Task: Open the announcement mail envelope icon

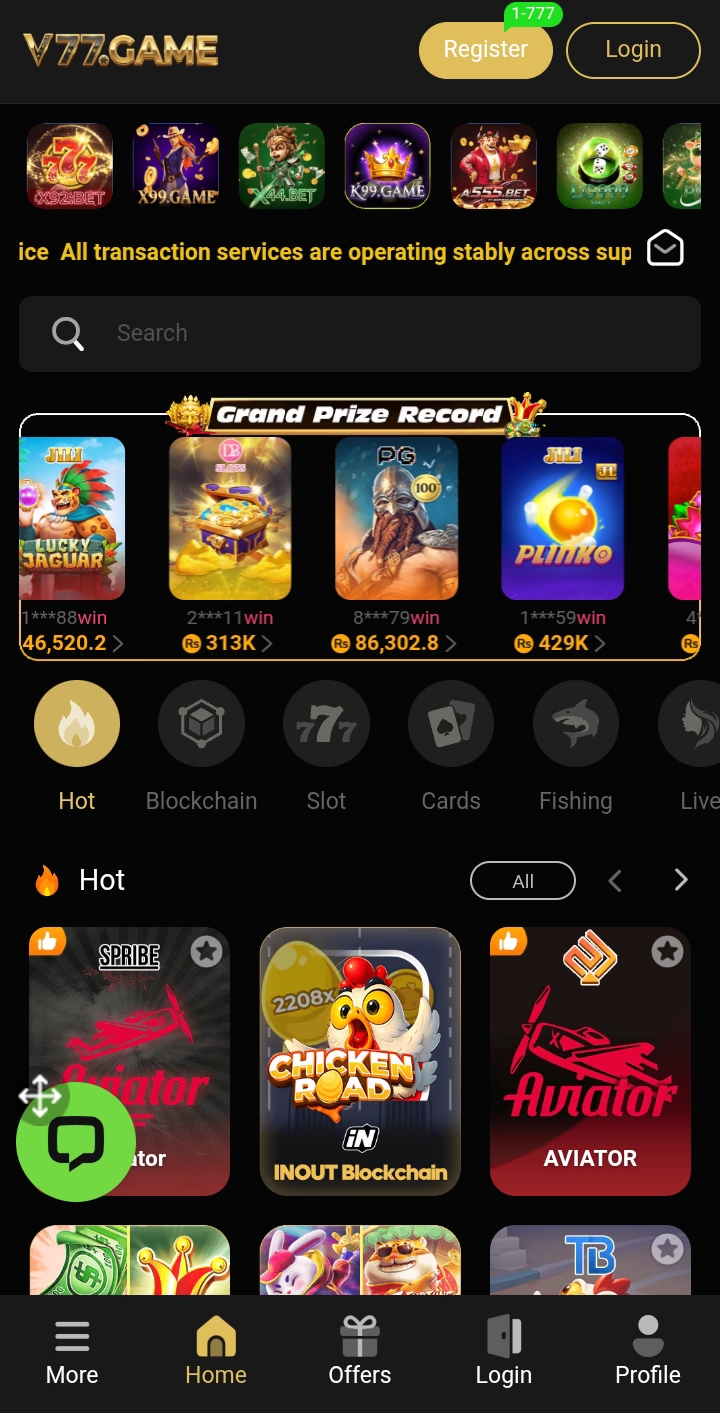Action: (665, 248)
